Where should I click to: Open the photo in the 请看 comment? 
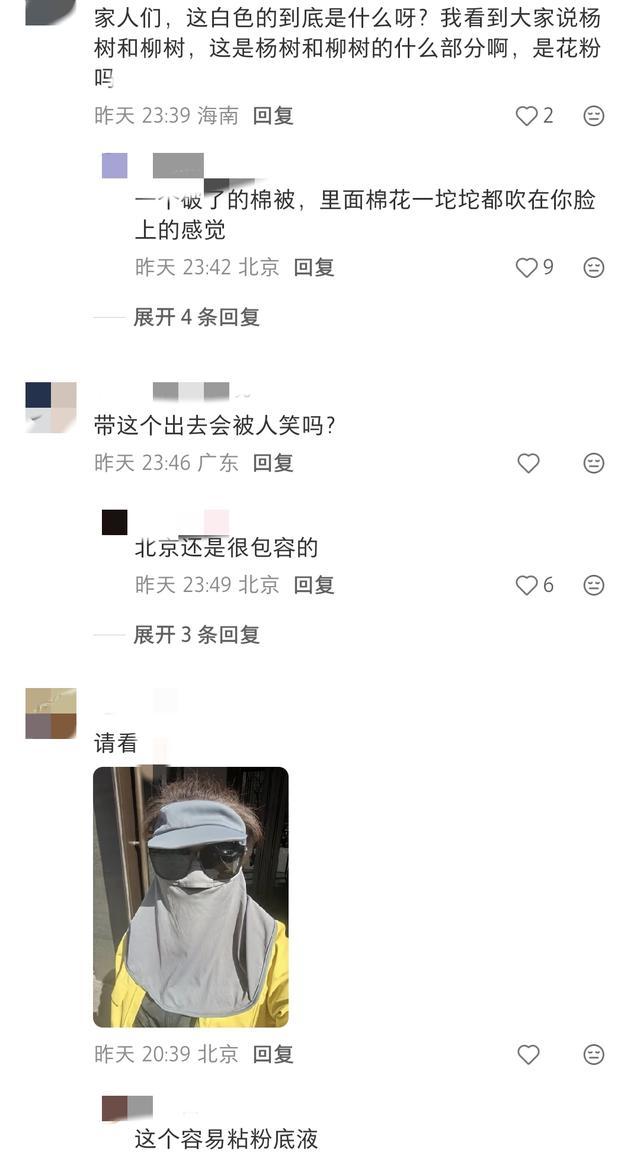(191, 896)
